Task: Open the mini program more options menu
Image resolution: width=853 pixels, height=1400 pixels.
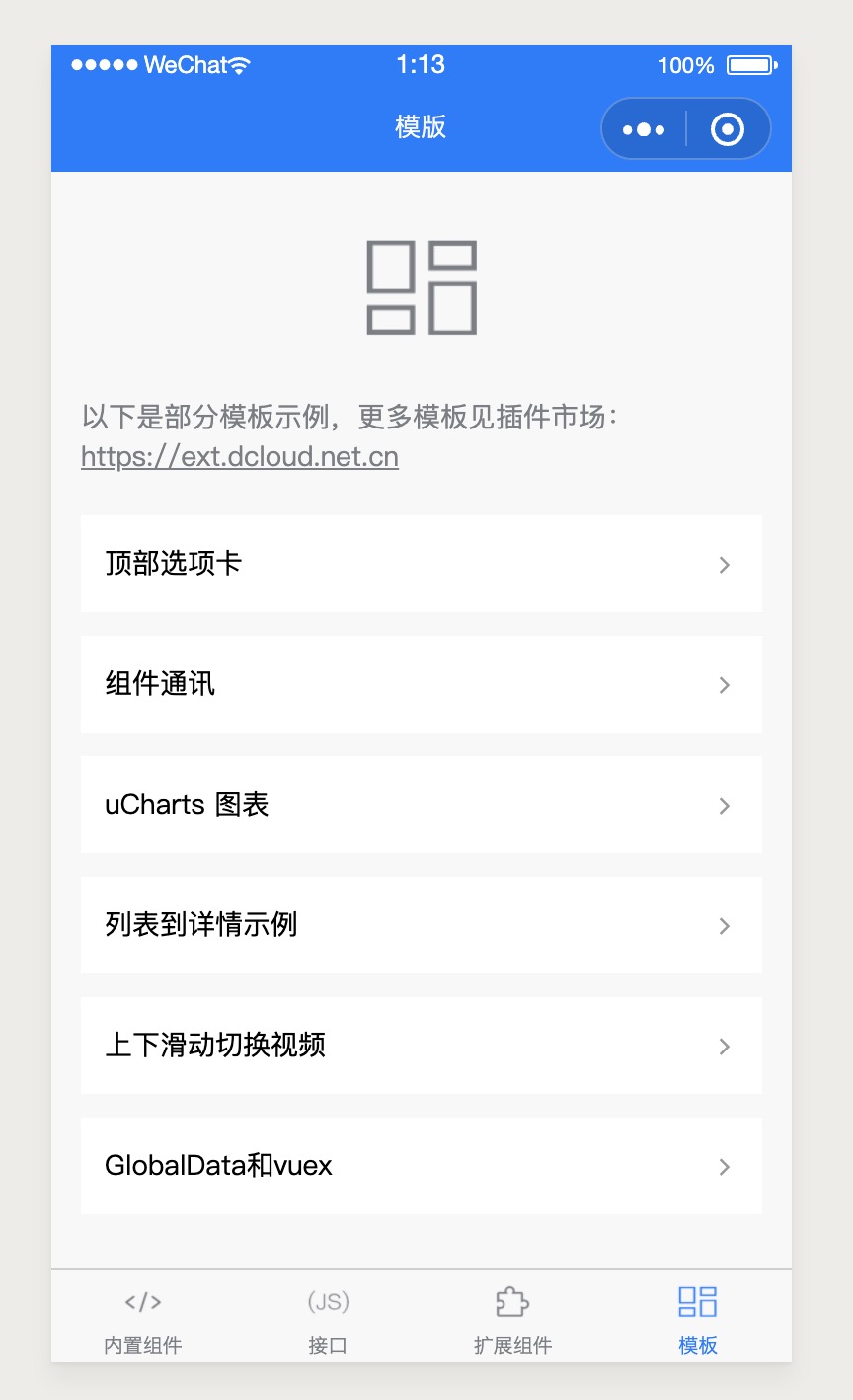Action: (x=644, y=129)
